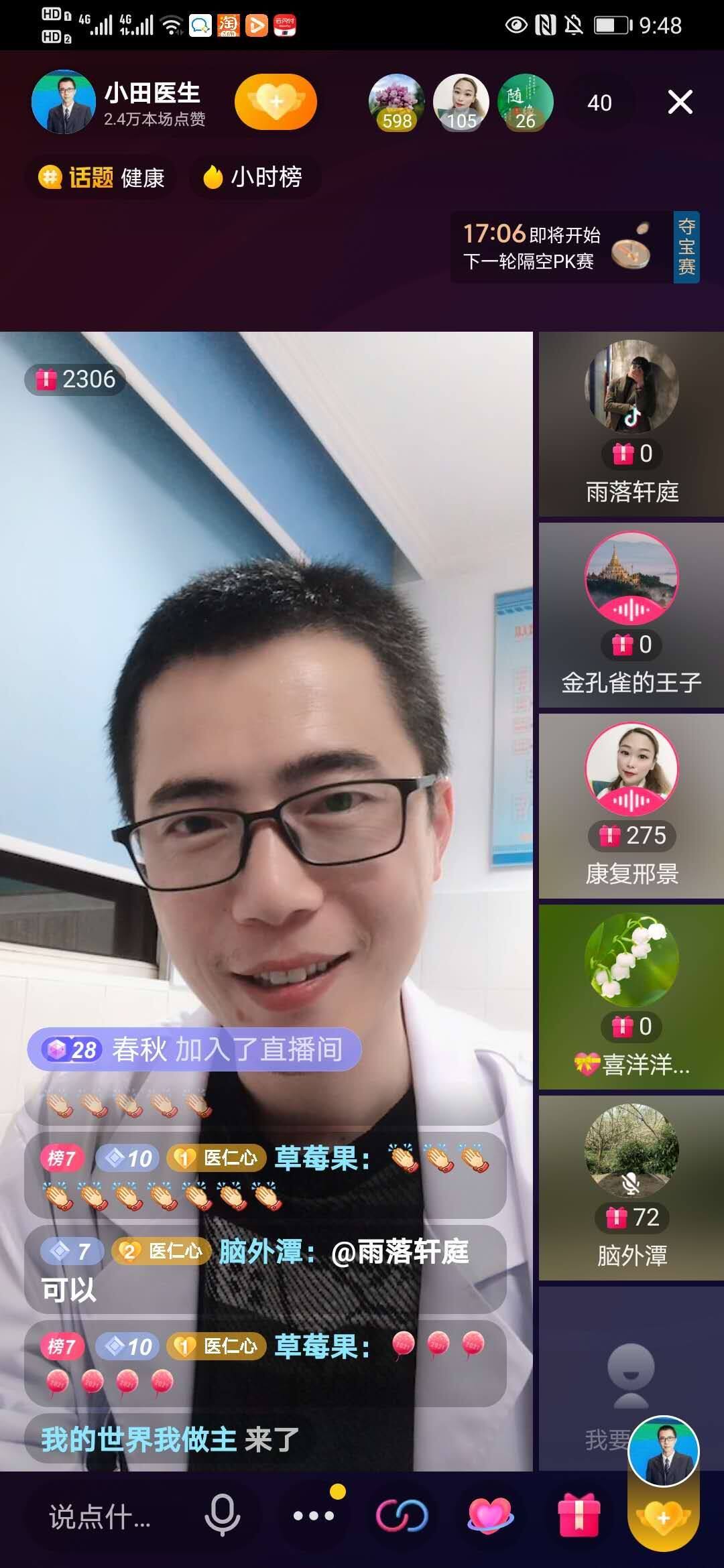Open the gift box panel

pyautogui.click(x=578, y=1516)
